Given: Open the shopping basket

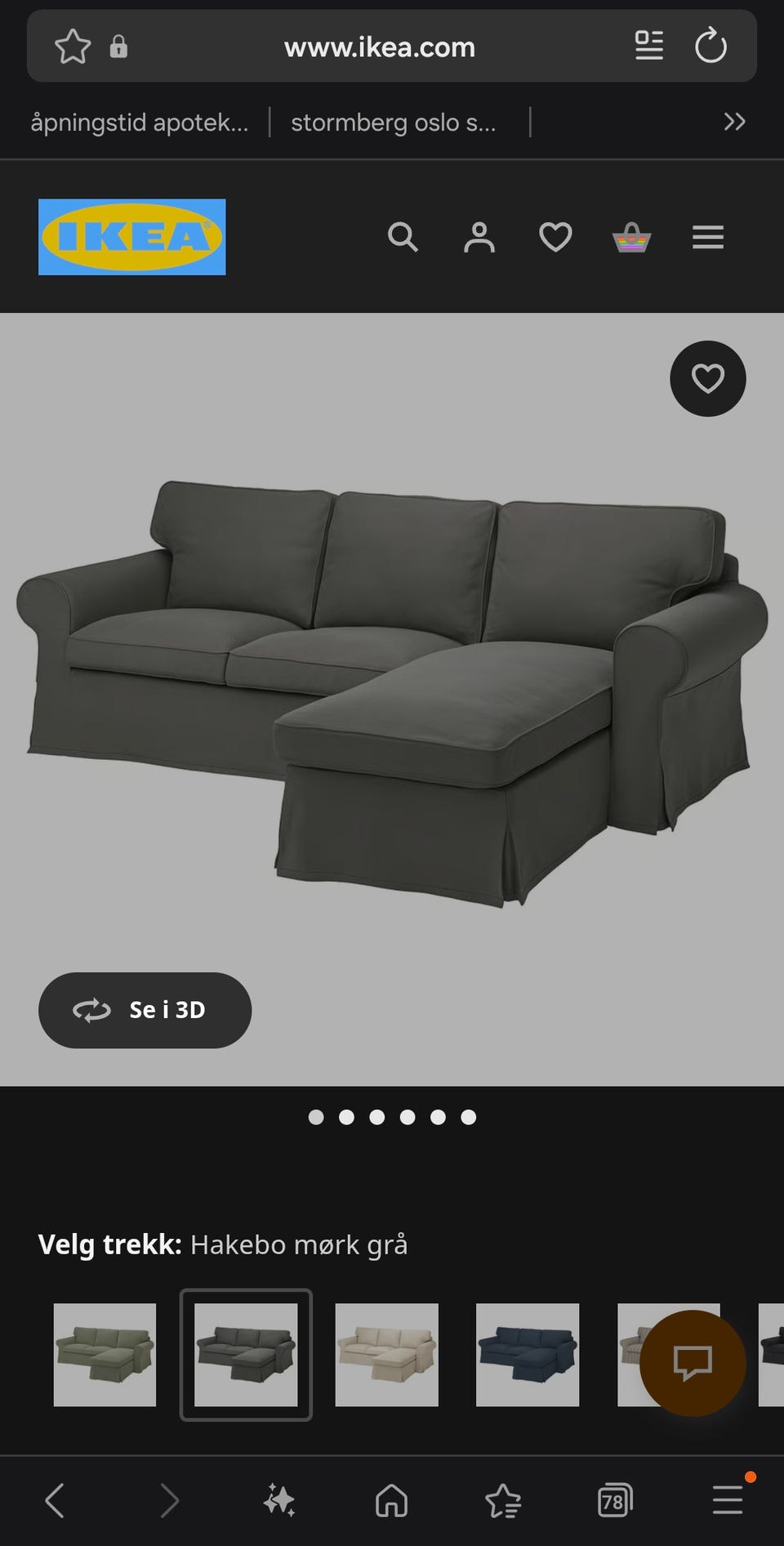Looking at the screenshot, I should (x=631, y=238).
